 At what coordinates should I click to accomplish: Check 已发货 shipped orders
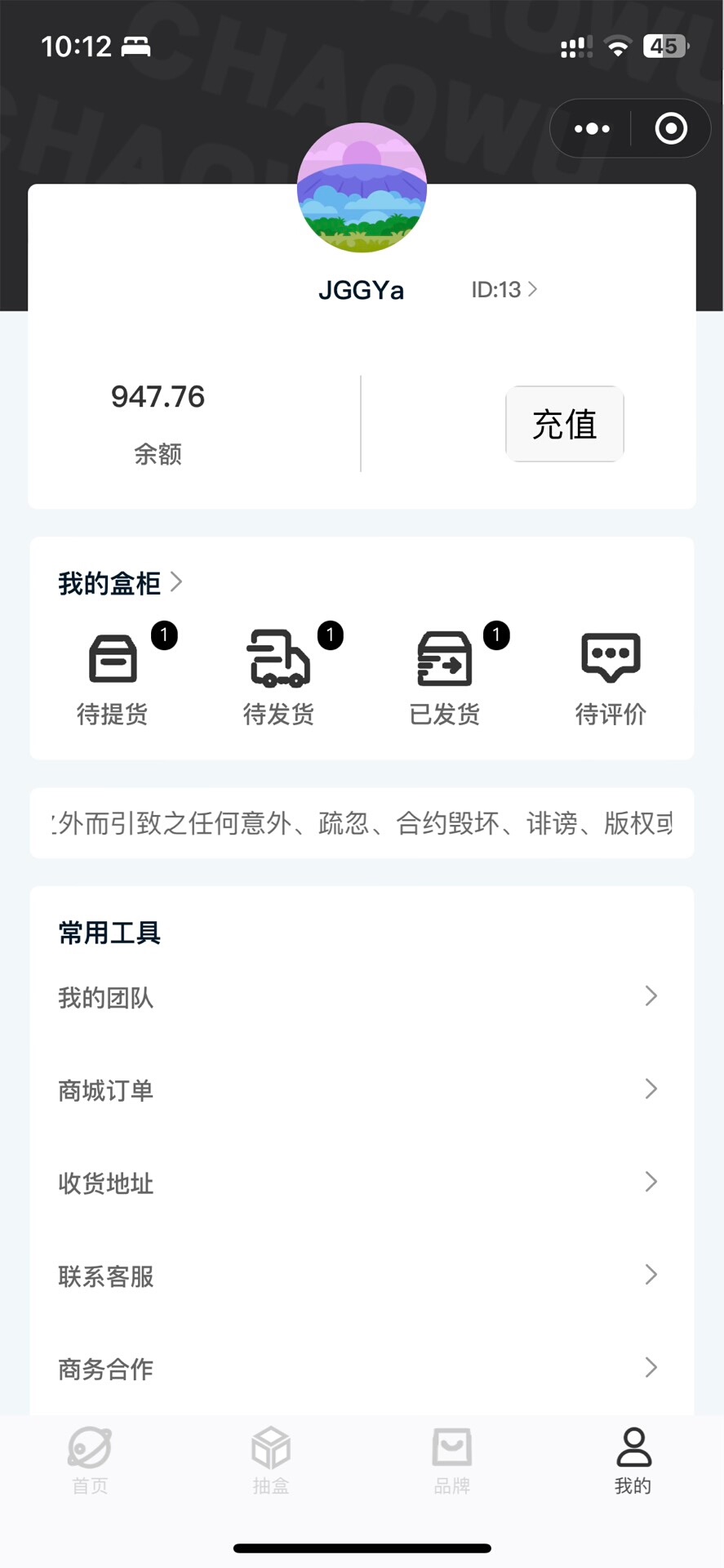coord(445,678)
